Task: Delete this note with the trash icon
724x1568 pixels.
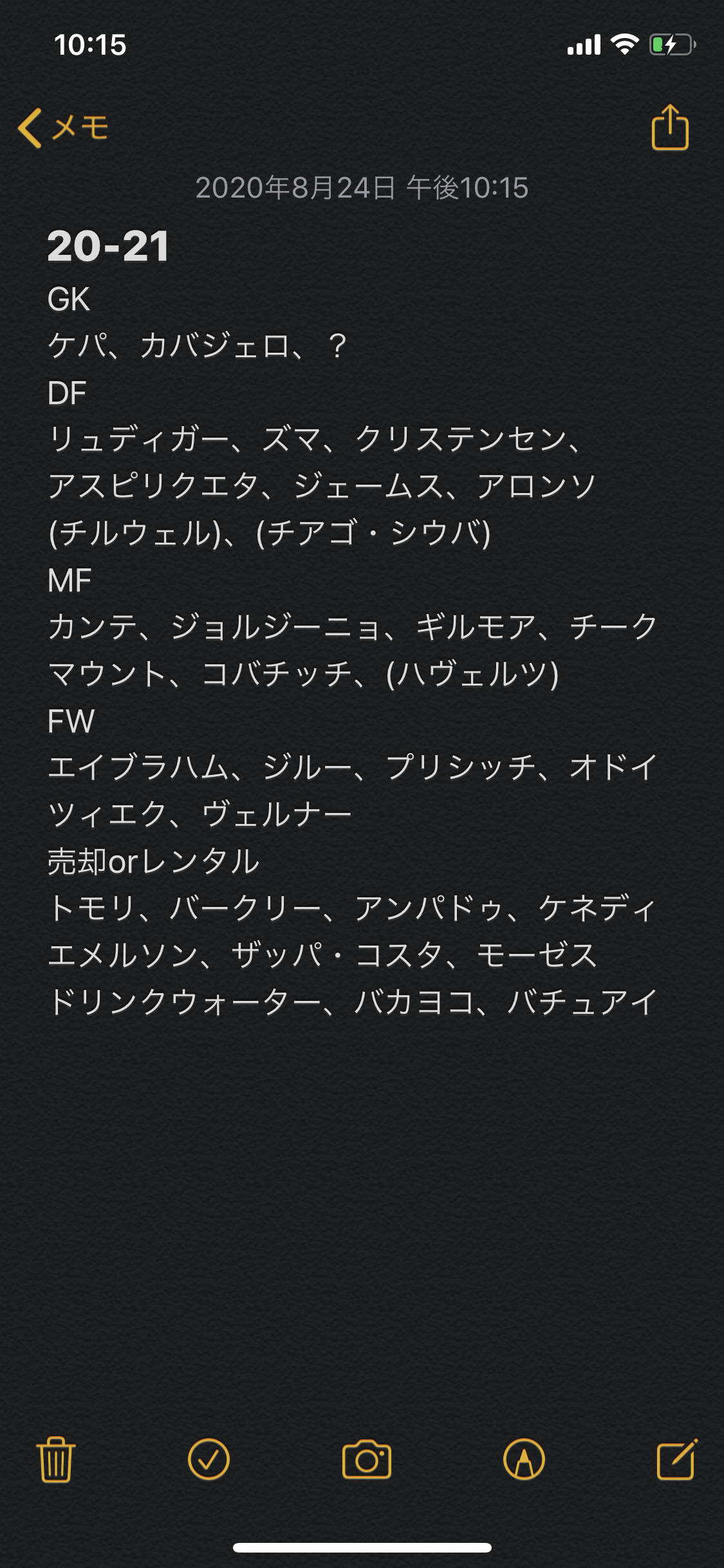Action: click(56, 1459)
